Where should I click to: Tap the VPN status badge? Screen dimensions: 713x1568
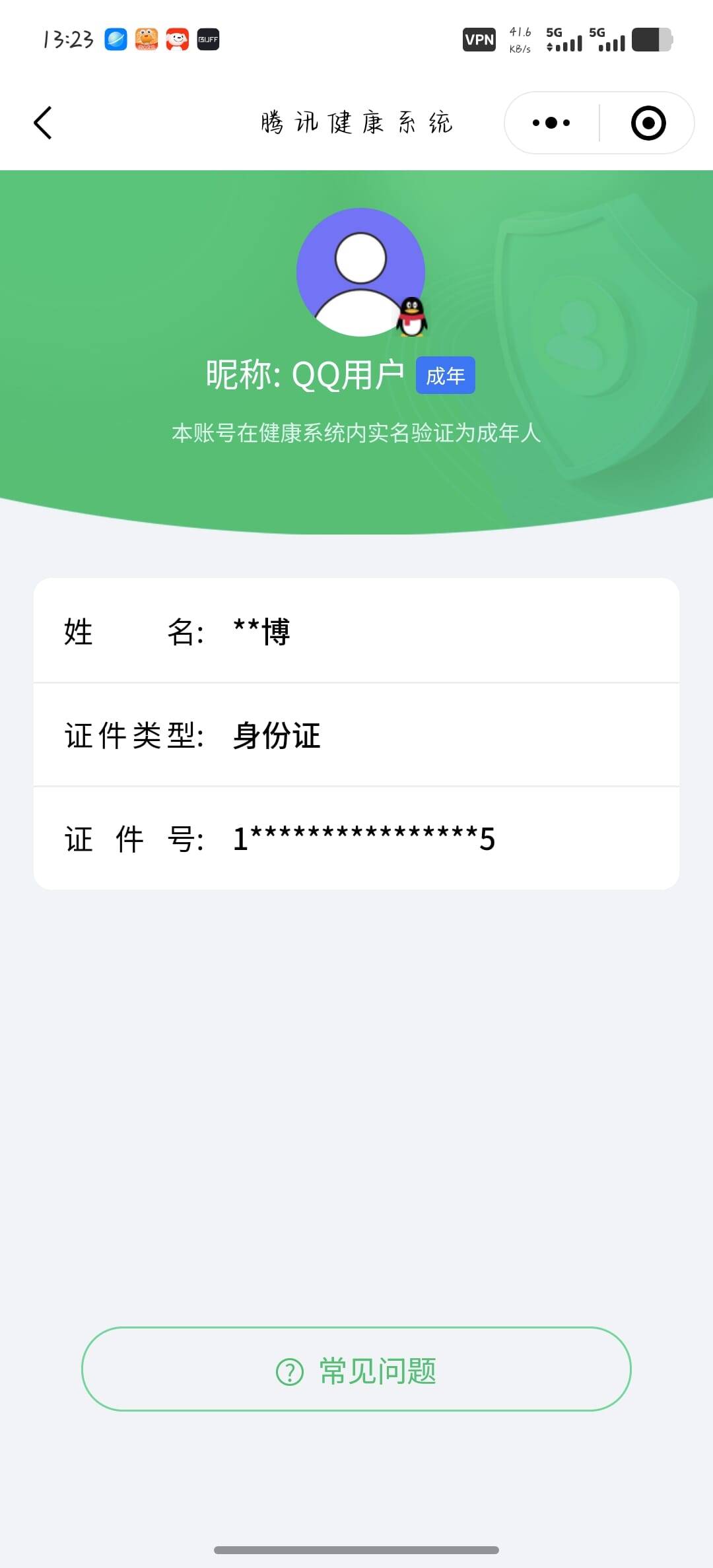[x=480, y=40]
